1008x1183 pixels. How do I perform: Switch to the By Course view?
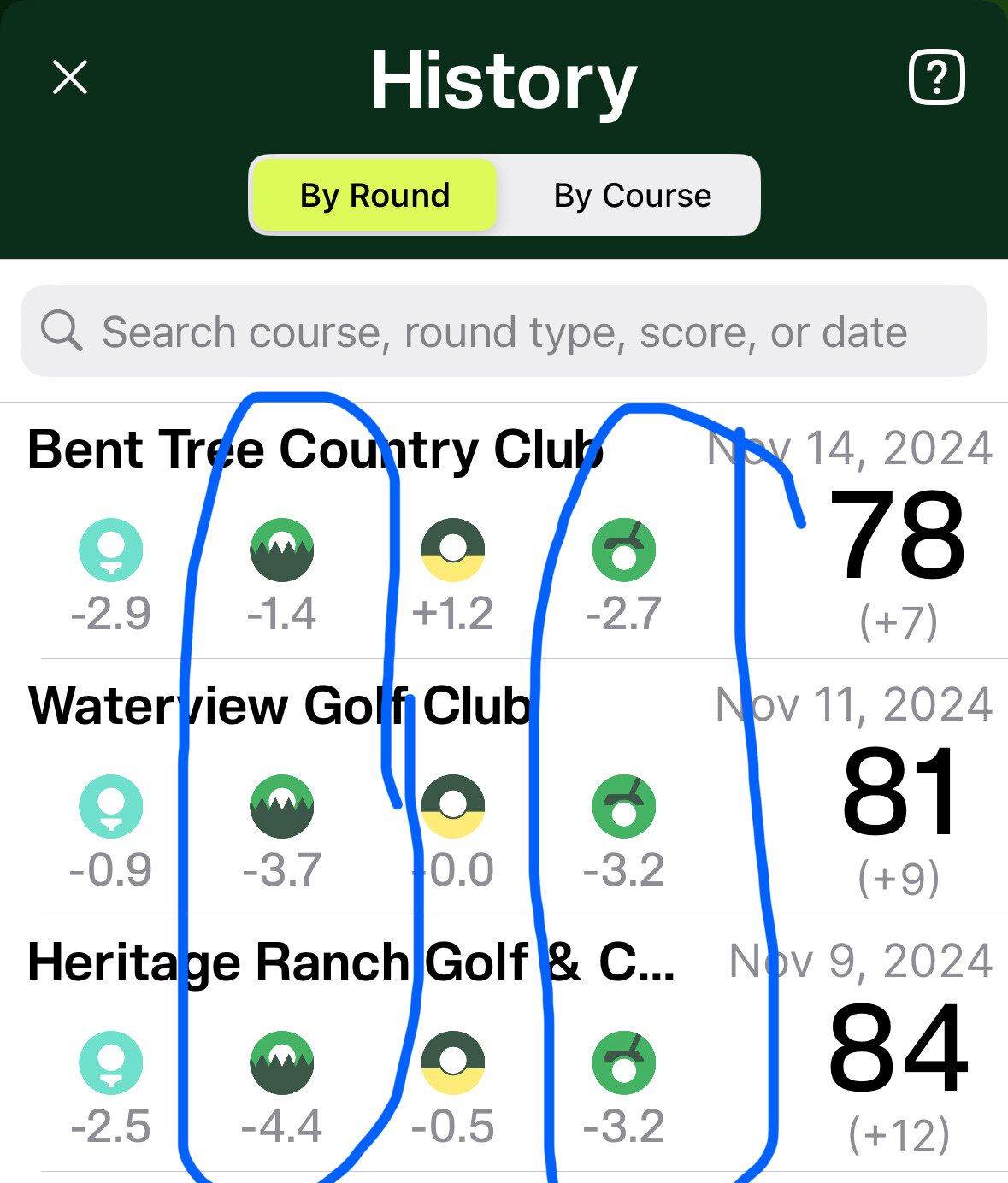point(632,196)
